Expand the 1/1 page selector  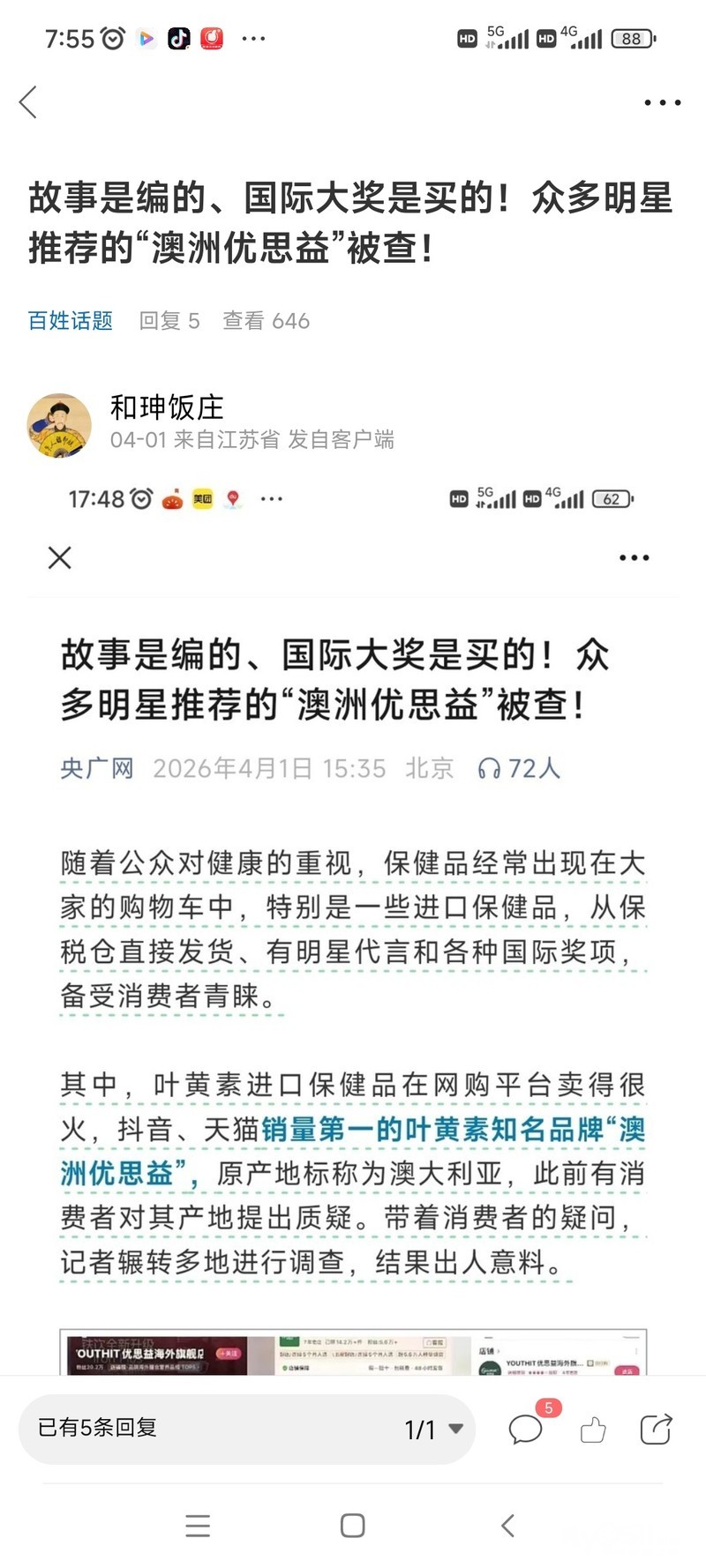click(433, 1430)
